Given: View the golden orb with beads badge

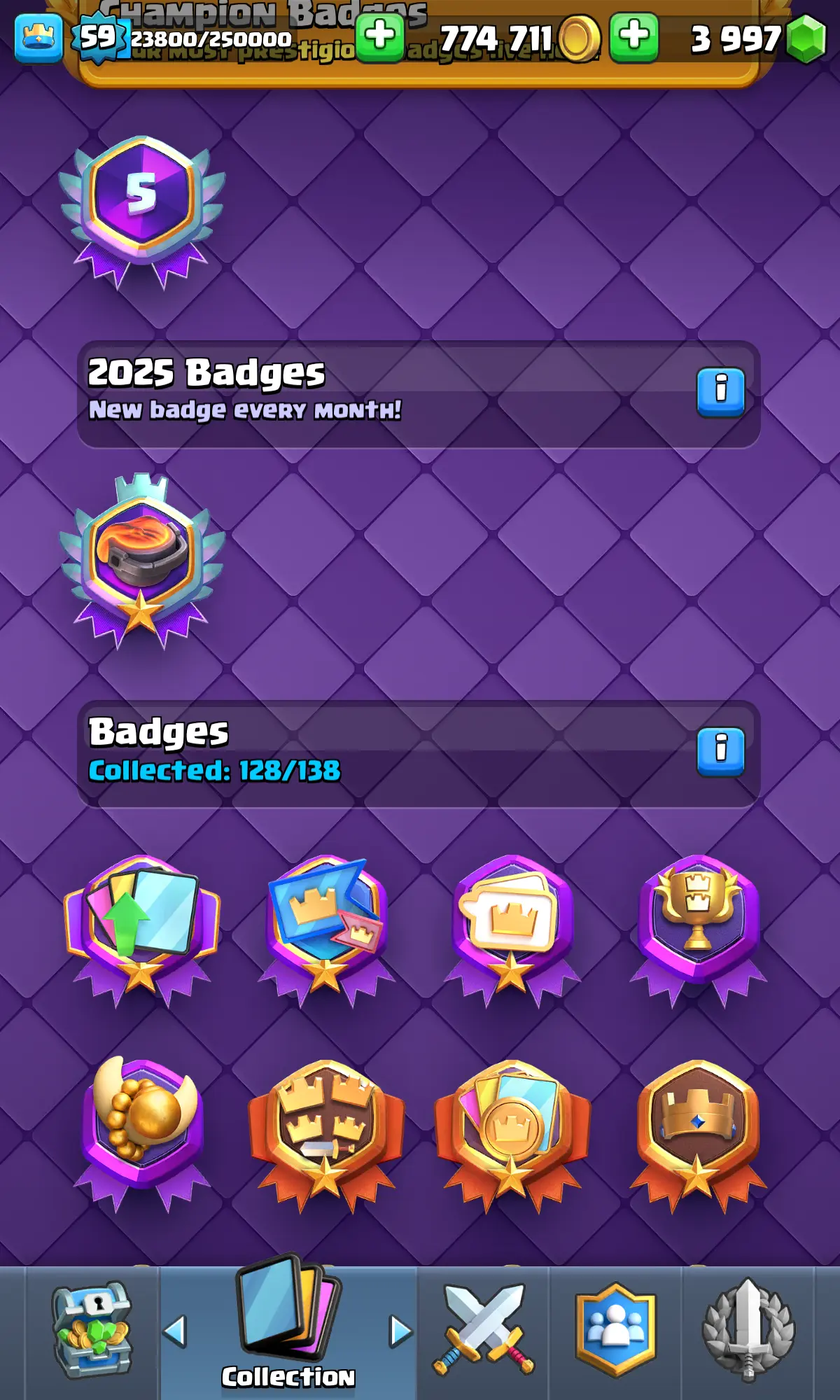Looking at the screenshot, I should coord(142,1130).
